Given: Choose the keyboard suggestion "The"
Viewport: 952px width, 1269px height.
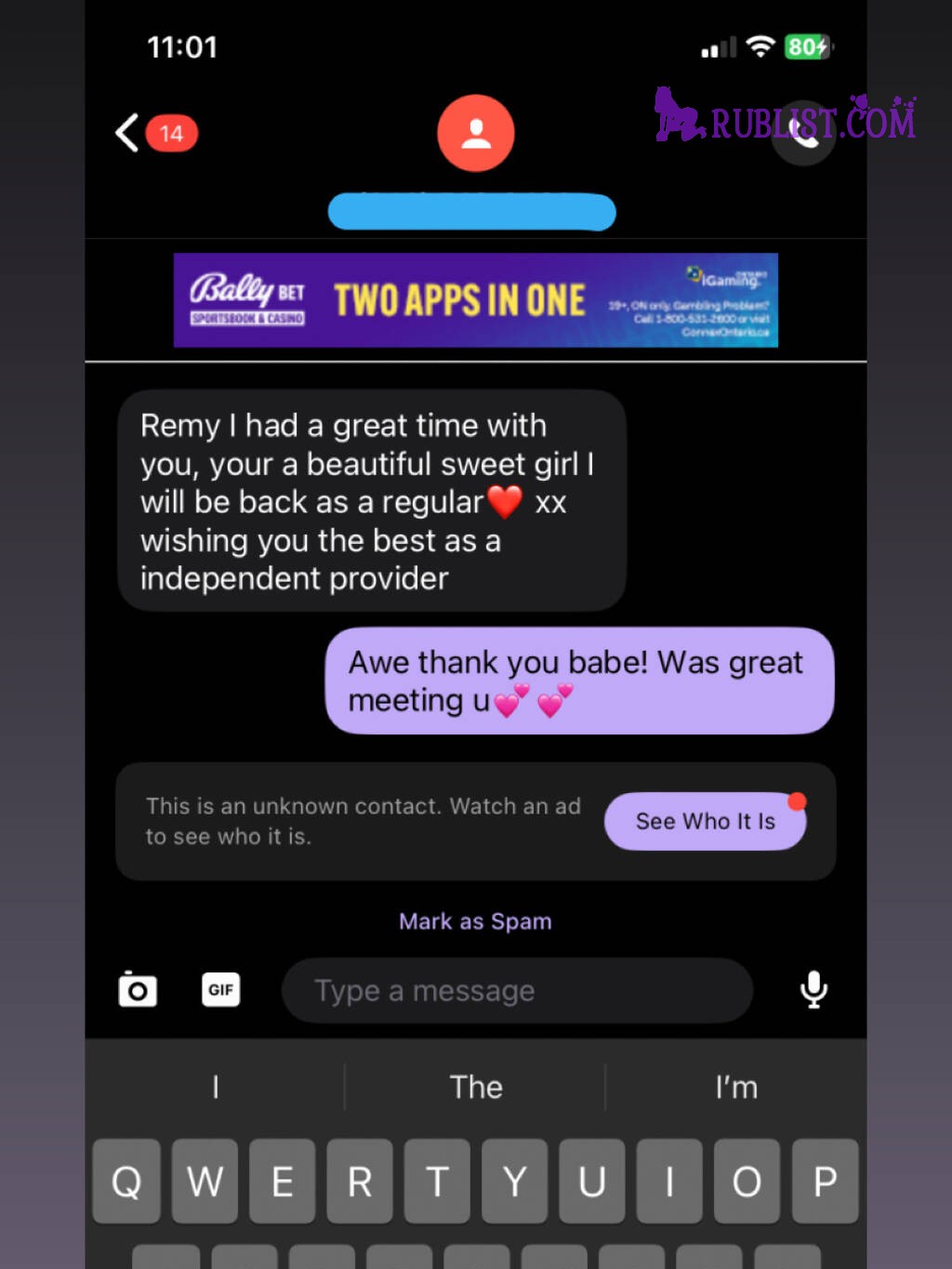Looking at the screenshot, I should click(476, 1087).
